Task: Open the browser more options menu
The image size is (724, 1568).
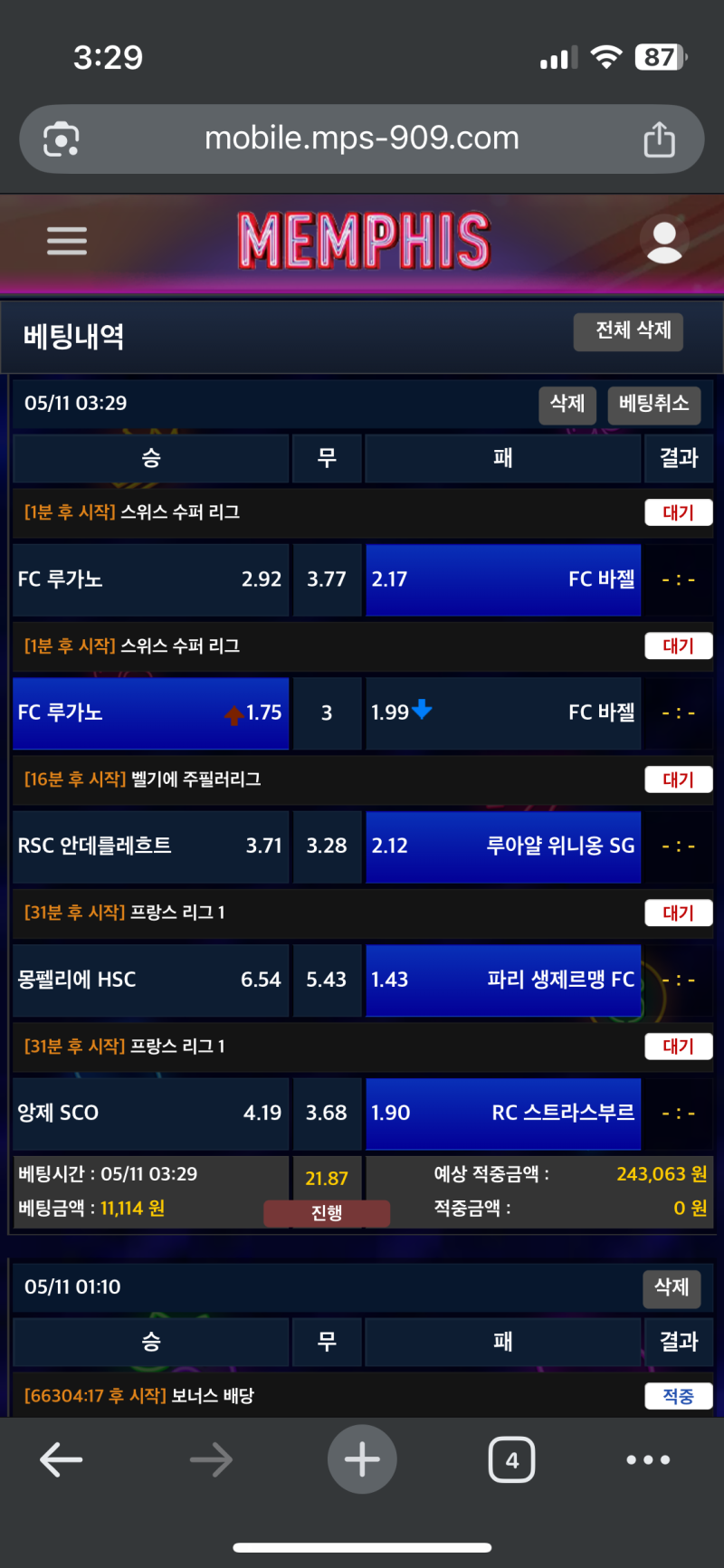Action: coord(648,1459)
